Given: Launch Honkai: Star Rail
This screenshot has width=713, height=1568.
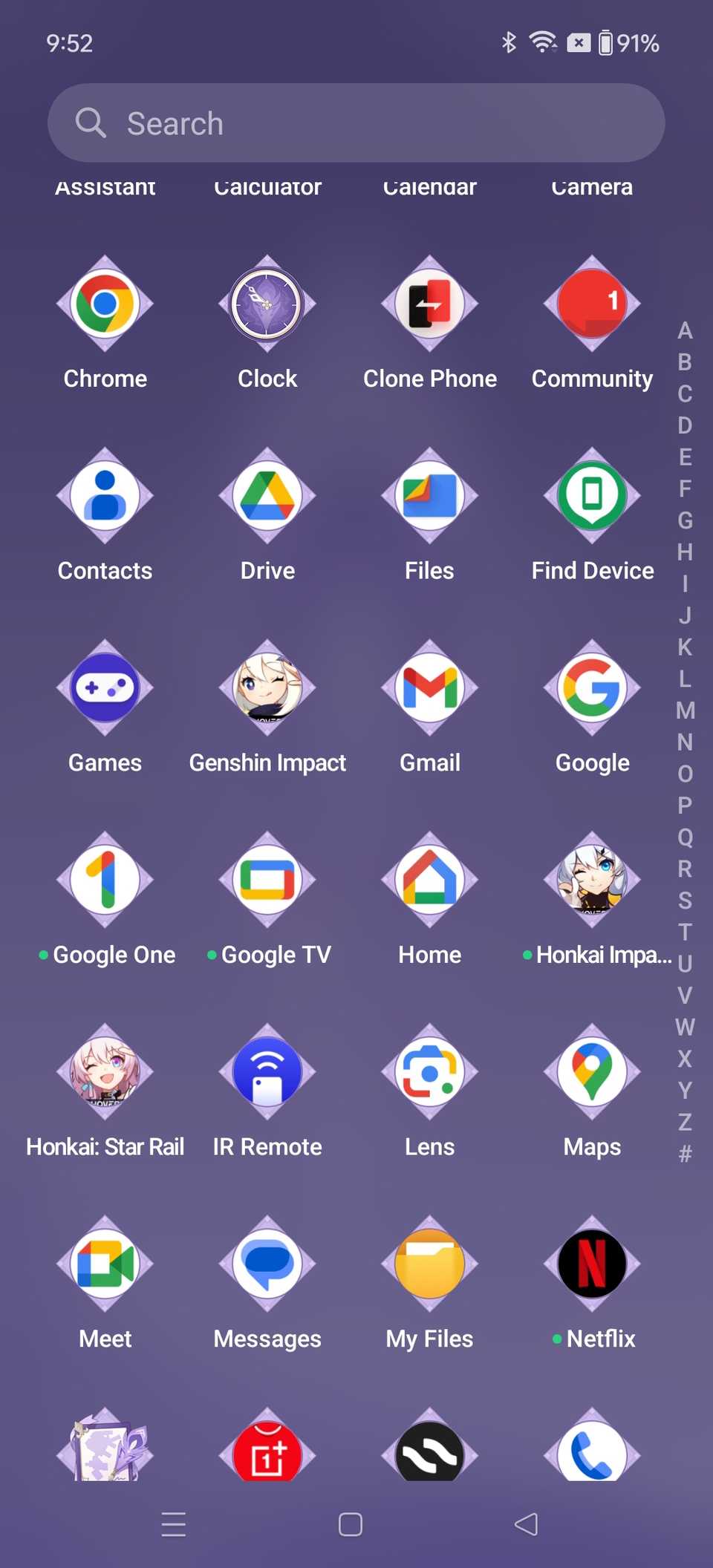Looking at the screenshot, I should click(105, 1073).
